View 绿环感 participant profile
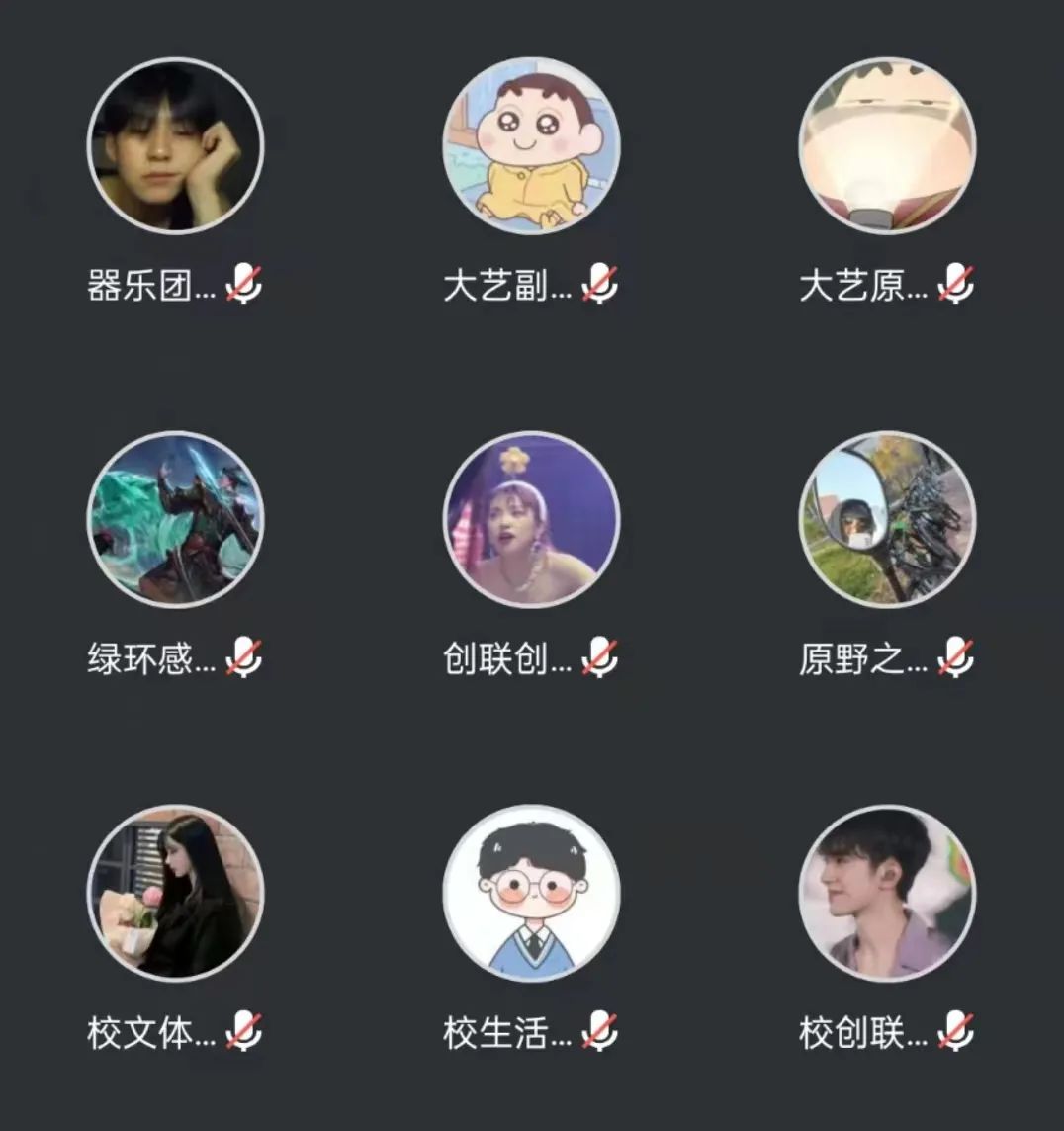The image size is (1064, 1131). pos(176,520)
